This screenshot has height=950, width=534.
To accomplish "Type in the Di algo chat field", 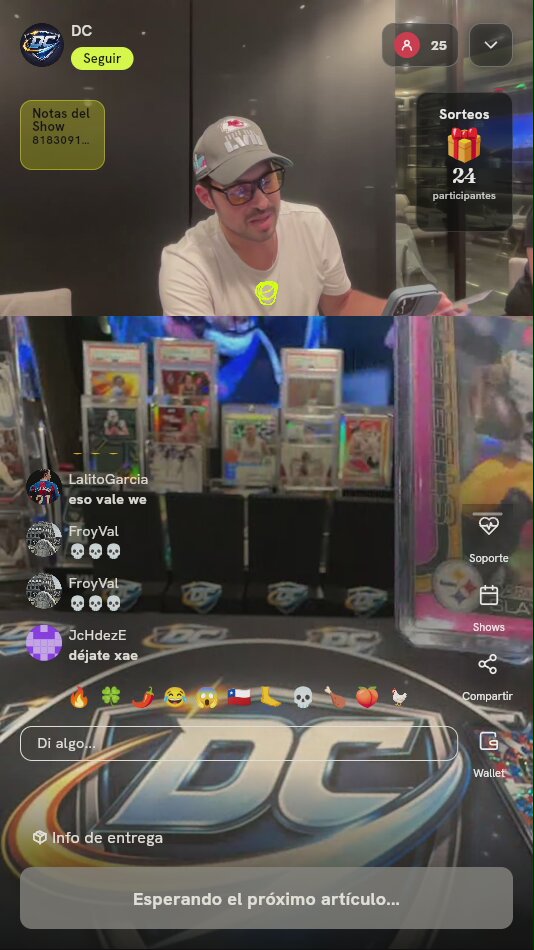I will coord(239,743).
